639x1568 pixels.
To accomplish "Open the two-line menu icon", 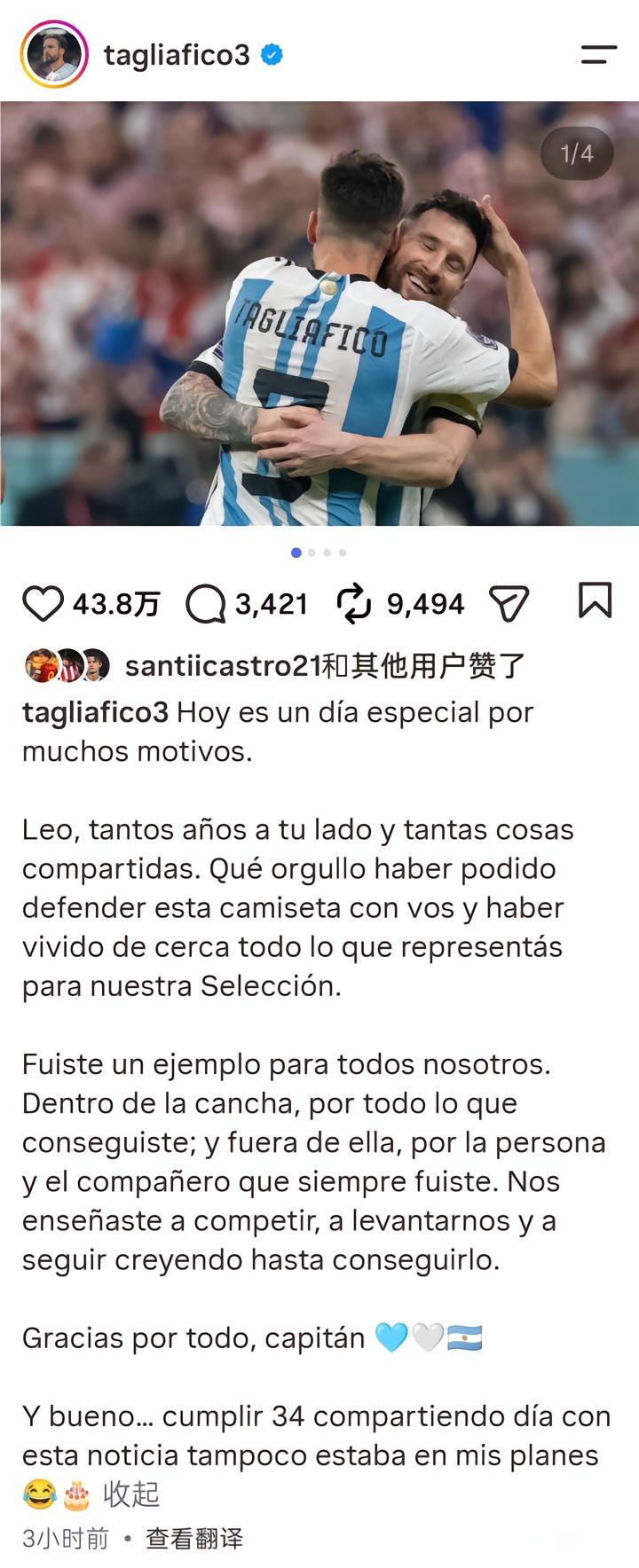I will click(x=599, y=55).
